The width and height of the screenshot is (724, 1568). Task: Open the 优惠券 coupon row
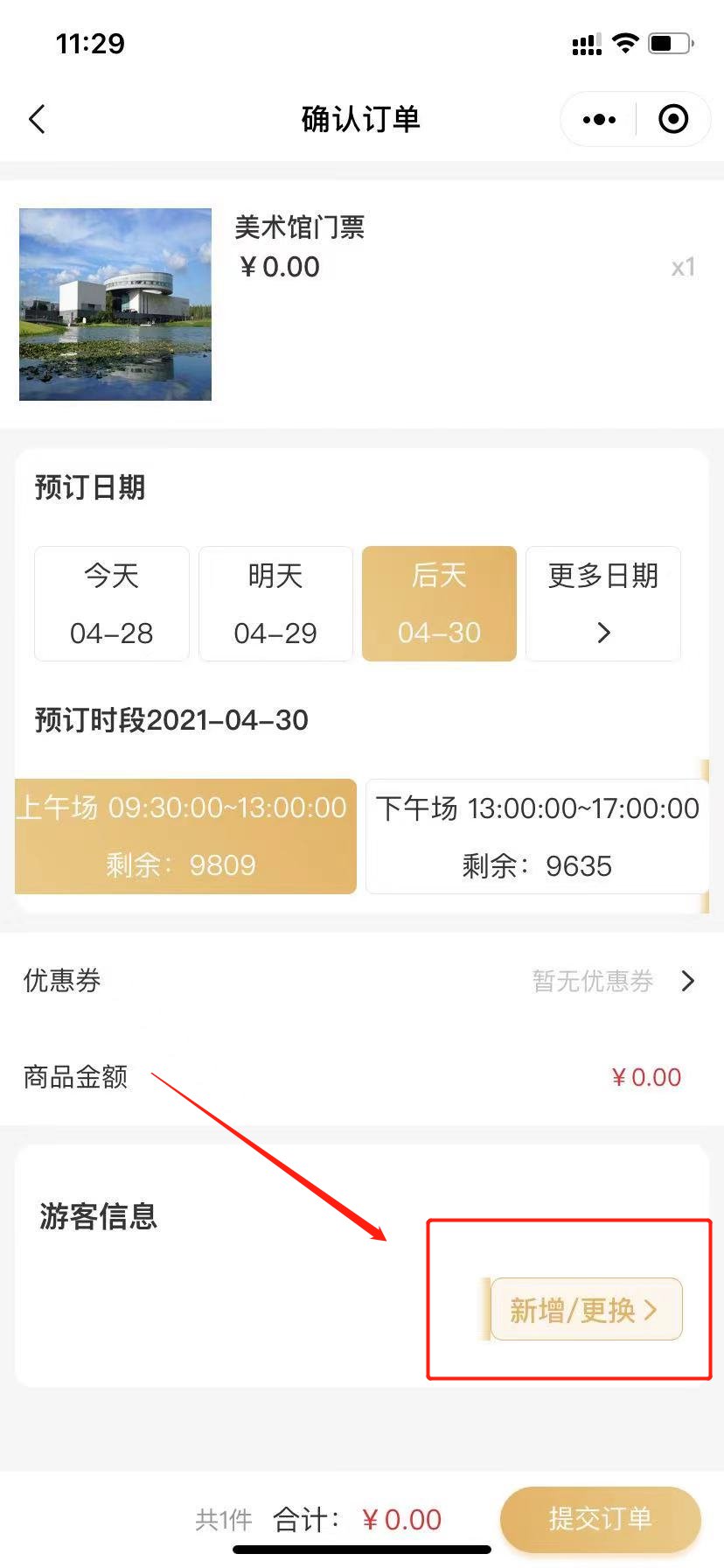tap(362, 981)
